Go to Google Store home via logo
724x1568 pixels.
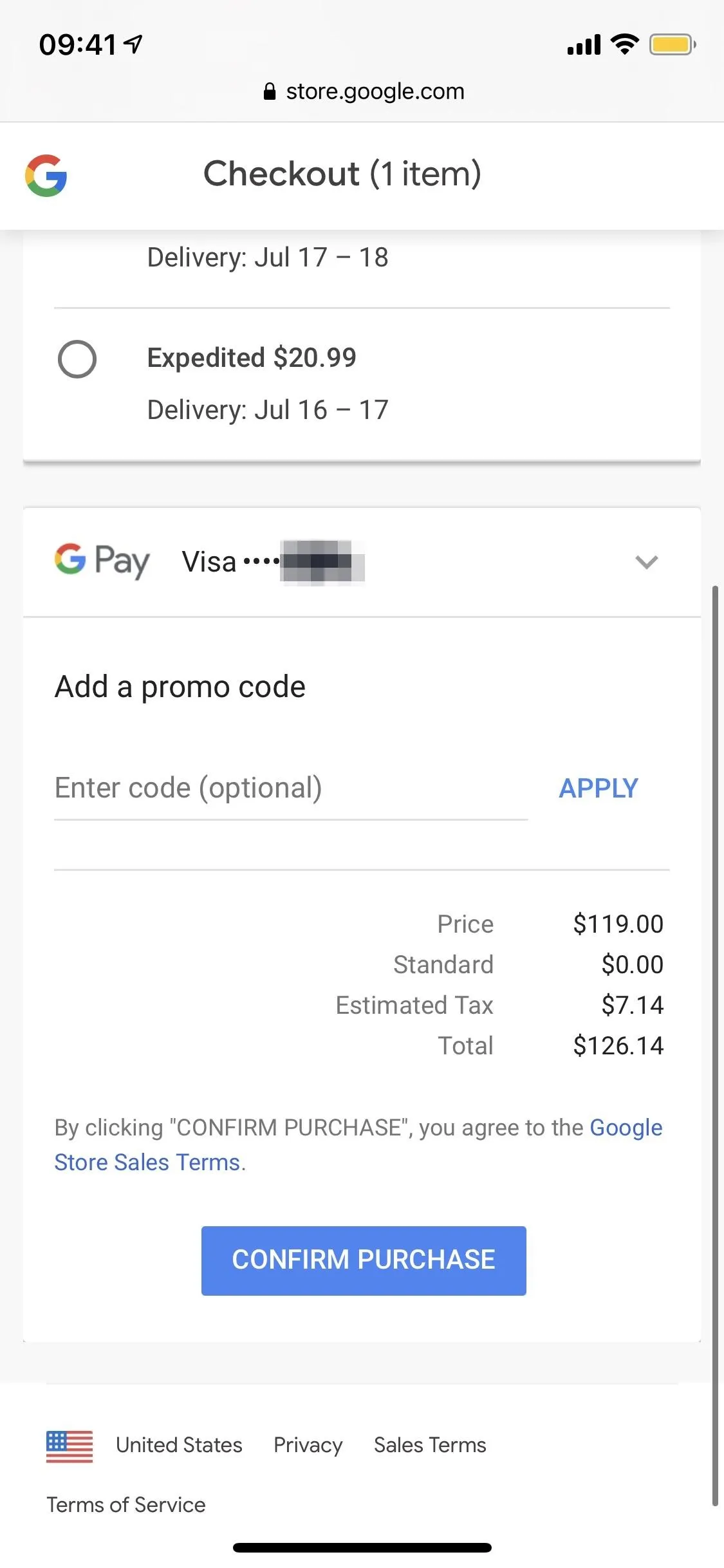[46, 175]
